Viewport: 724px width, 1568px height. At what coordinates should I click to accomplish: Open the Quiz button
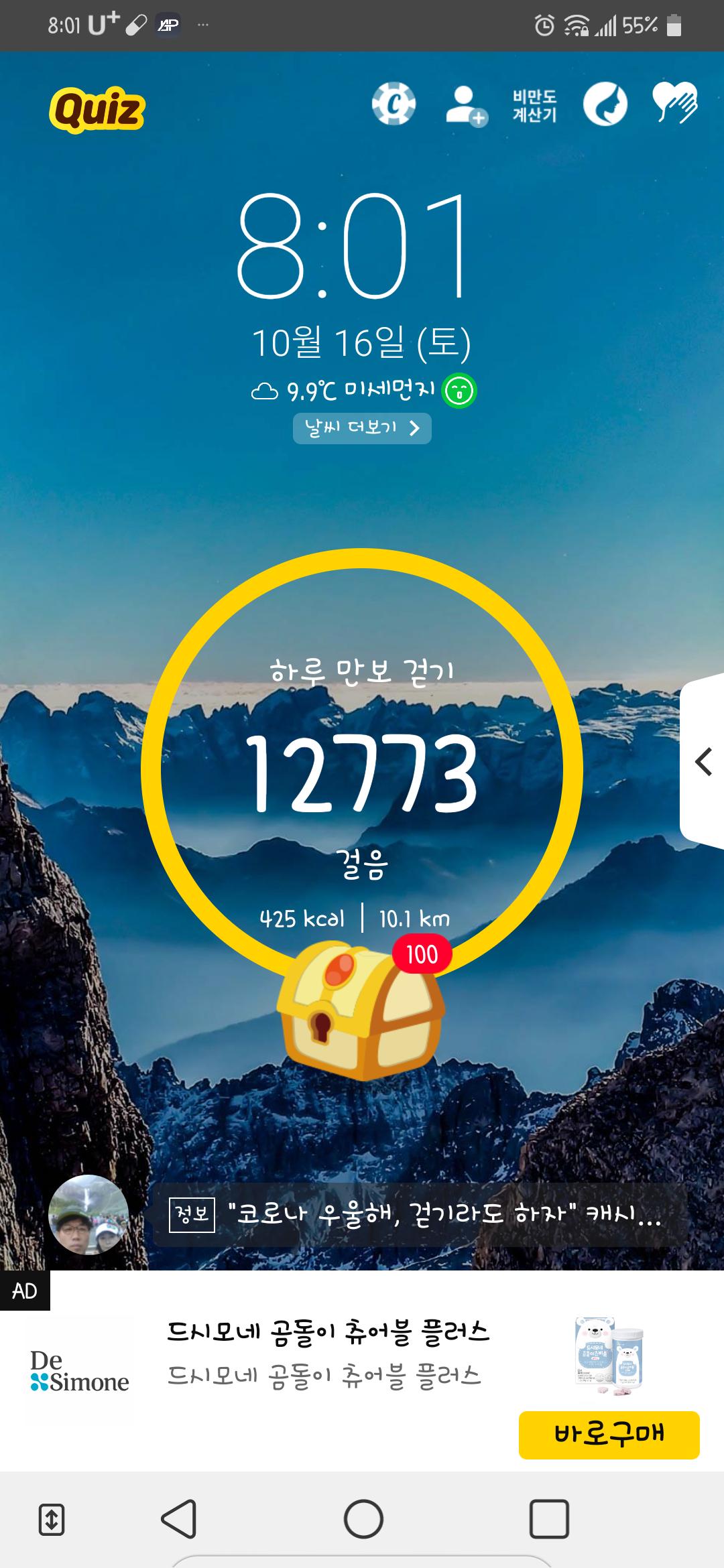point(97,109)
